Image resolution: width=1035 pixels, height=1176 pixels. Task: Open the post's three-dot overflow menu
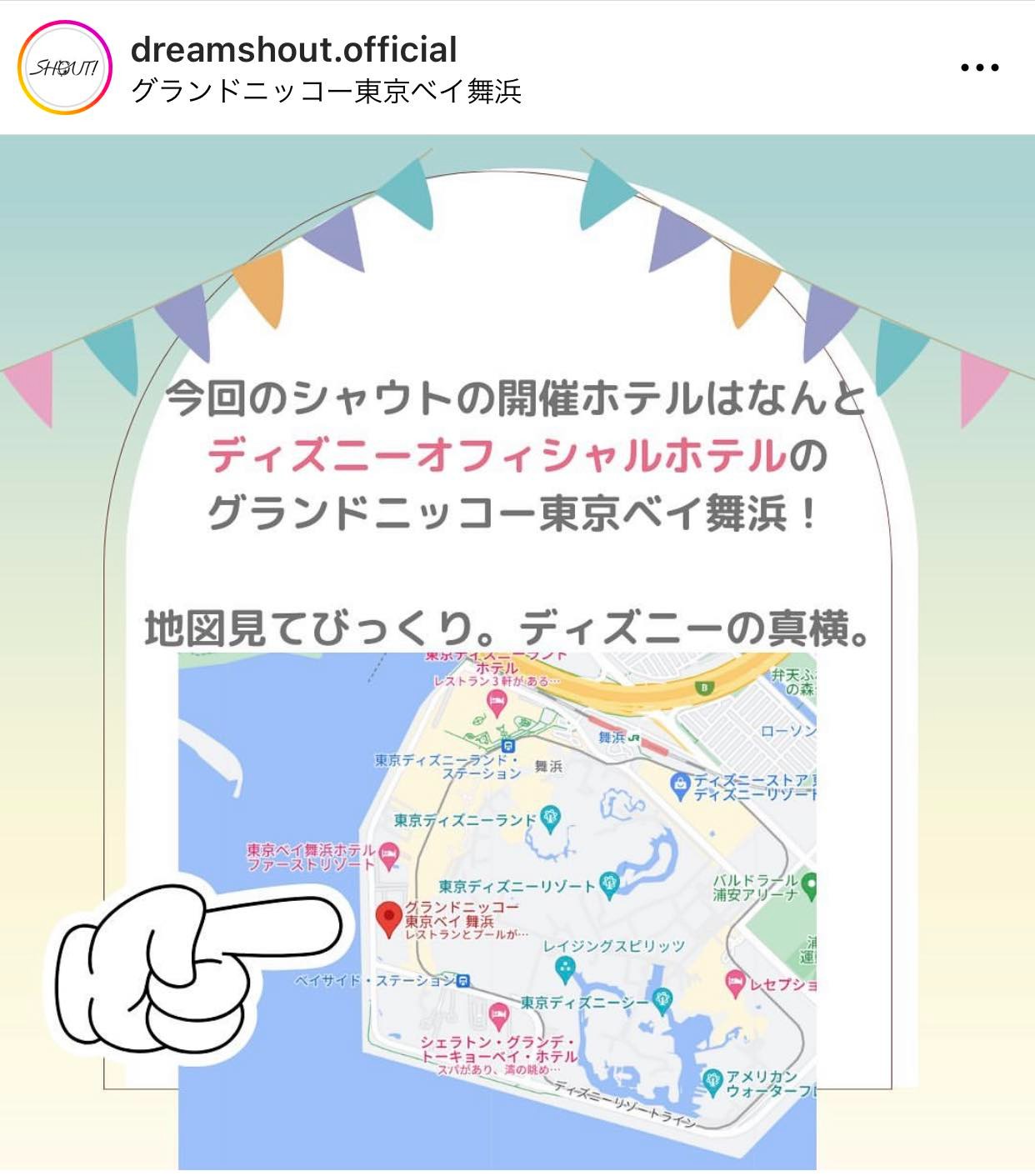coord(979,68)
